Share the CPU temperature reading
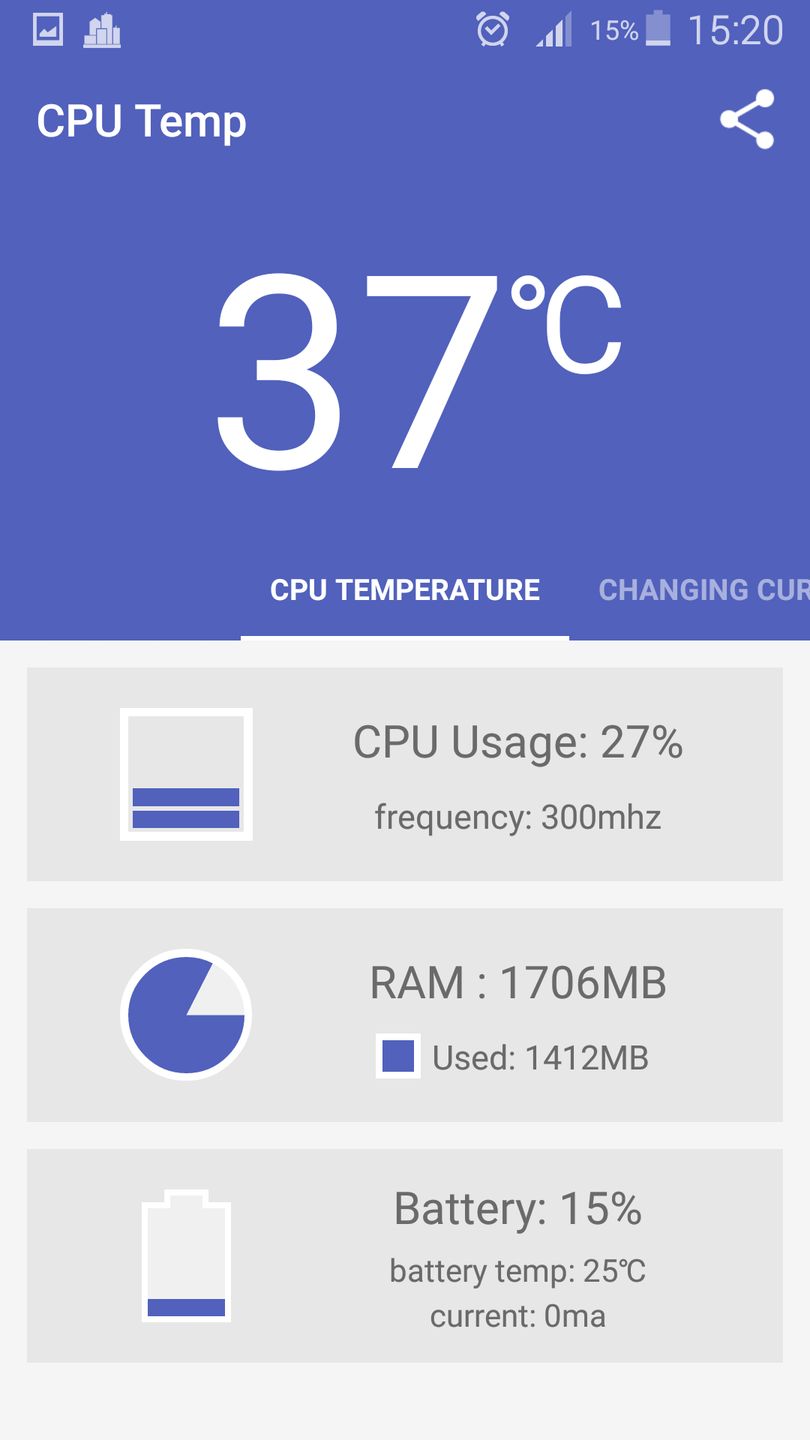Viewport: 810px width, 1440px height. [x=747, y=120]
